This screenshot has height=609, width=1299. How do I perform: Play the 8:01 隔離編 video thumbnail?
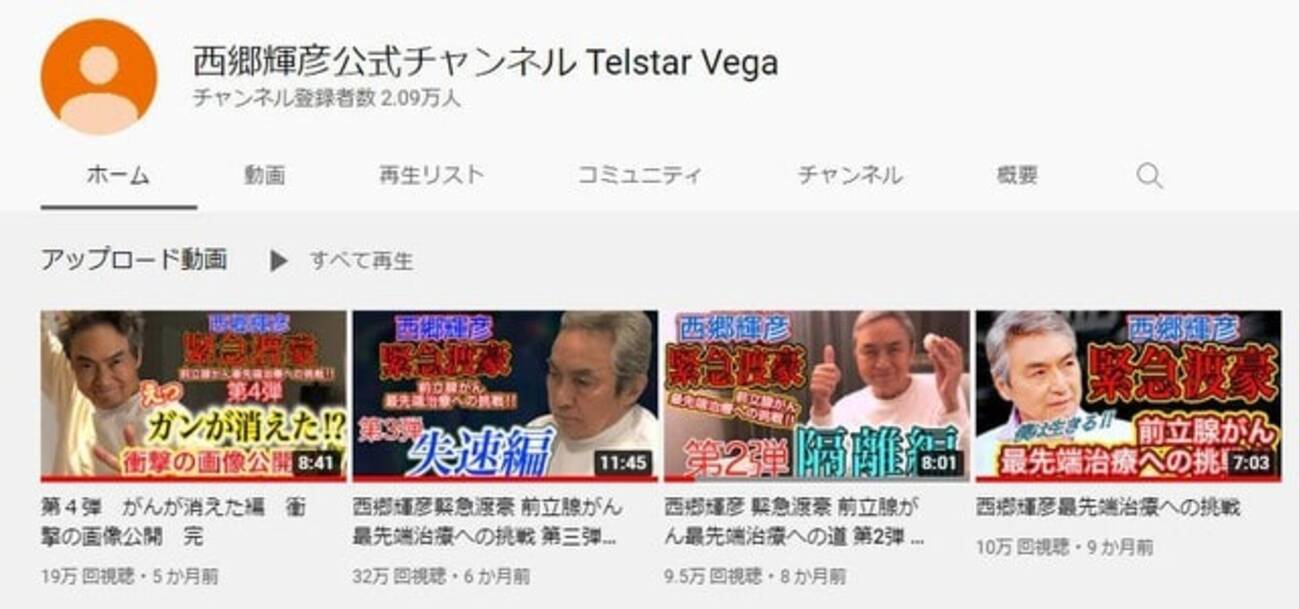817,395
